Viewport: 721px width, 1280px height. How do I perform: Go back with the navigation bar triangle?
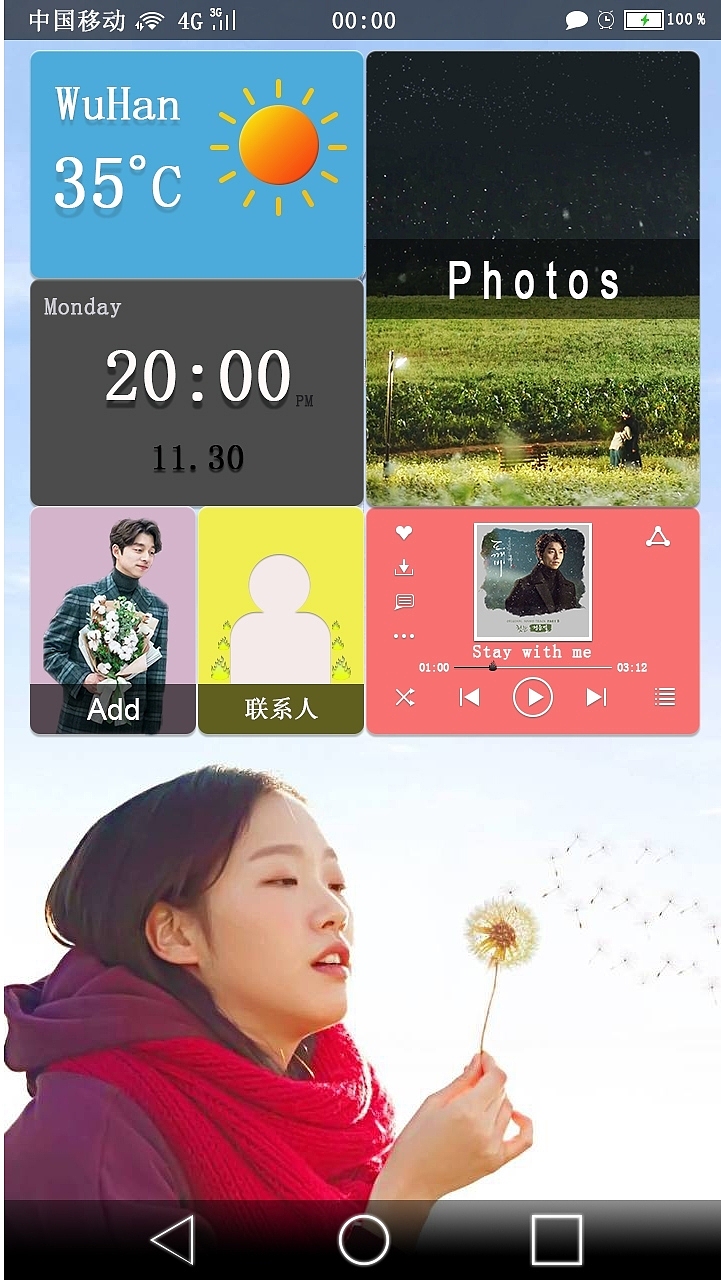tap(172, 1241)
